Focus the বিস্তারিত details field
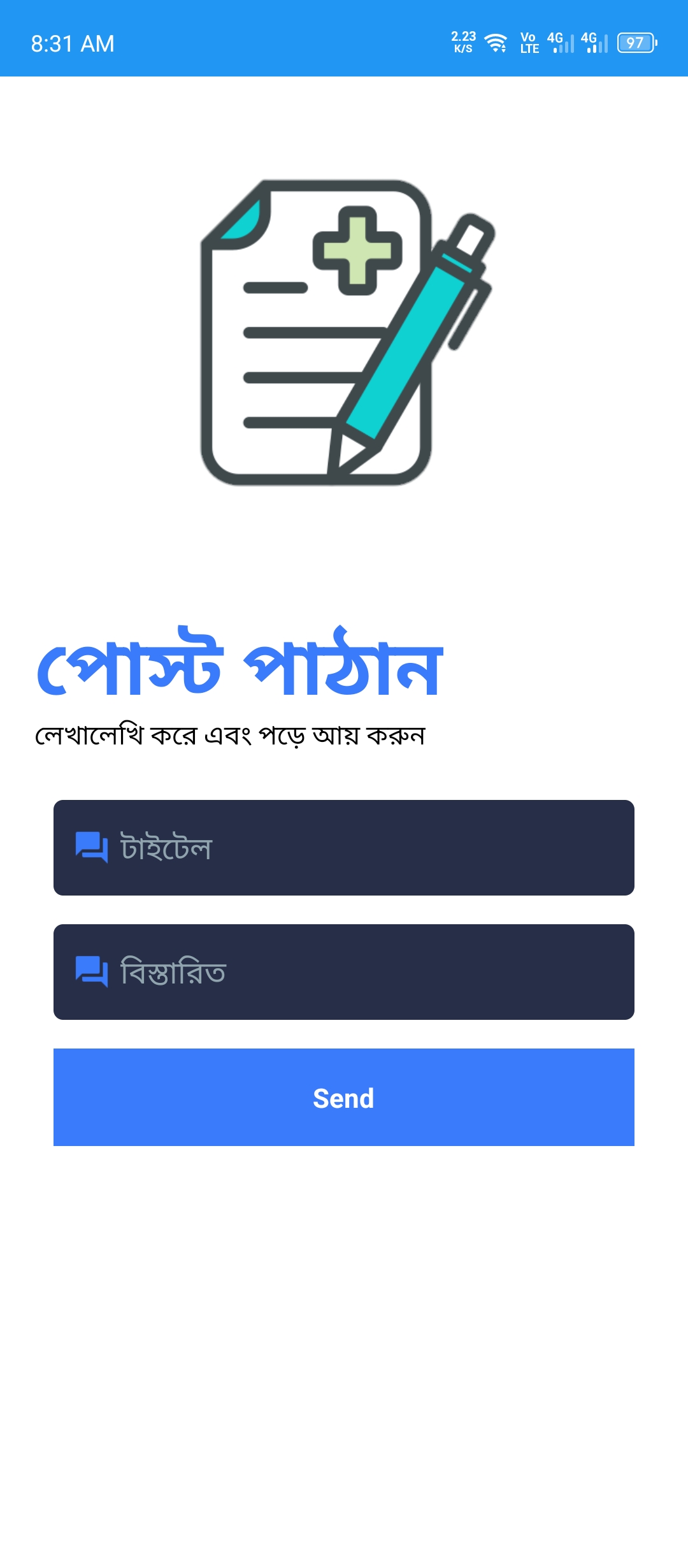This screenshot has width=688, height=1568. point(344,972)
